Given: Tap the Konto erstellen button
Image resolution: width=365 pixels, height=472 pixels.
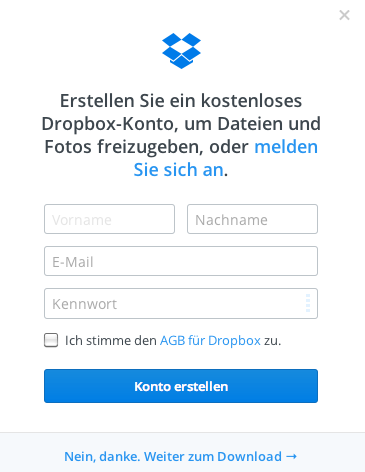Looking at the screenshot, I should [181, 386].
